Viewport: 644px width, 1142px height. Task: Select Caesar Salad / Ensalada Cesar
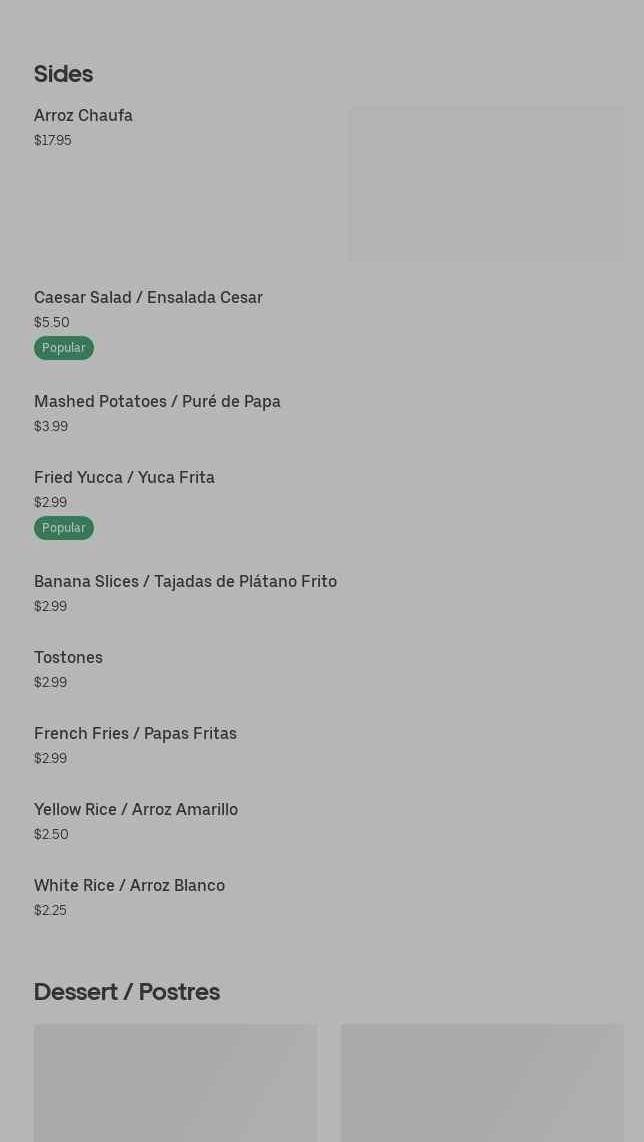coord(148,298)
